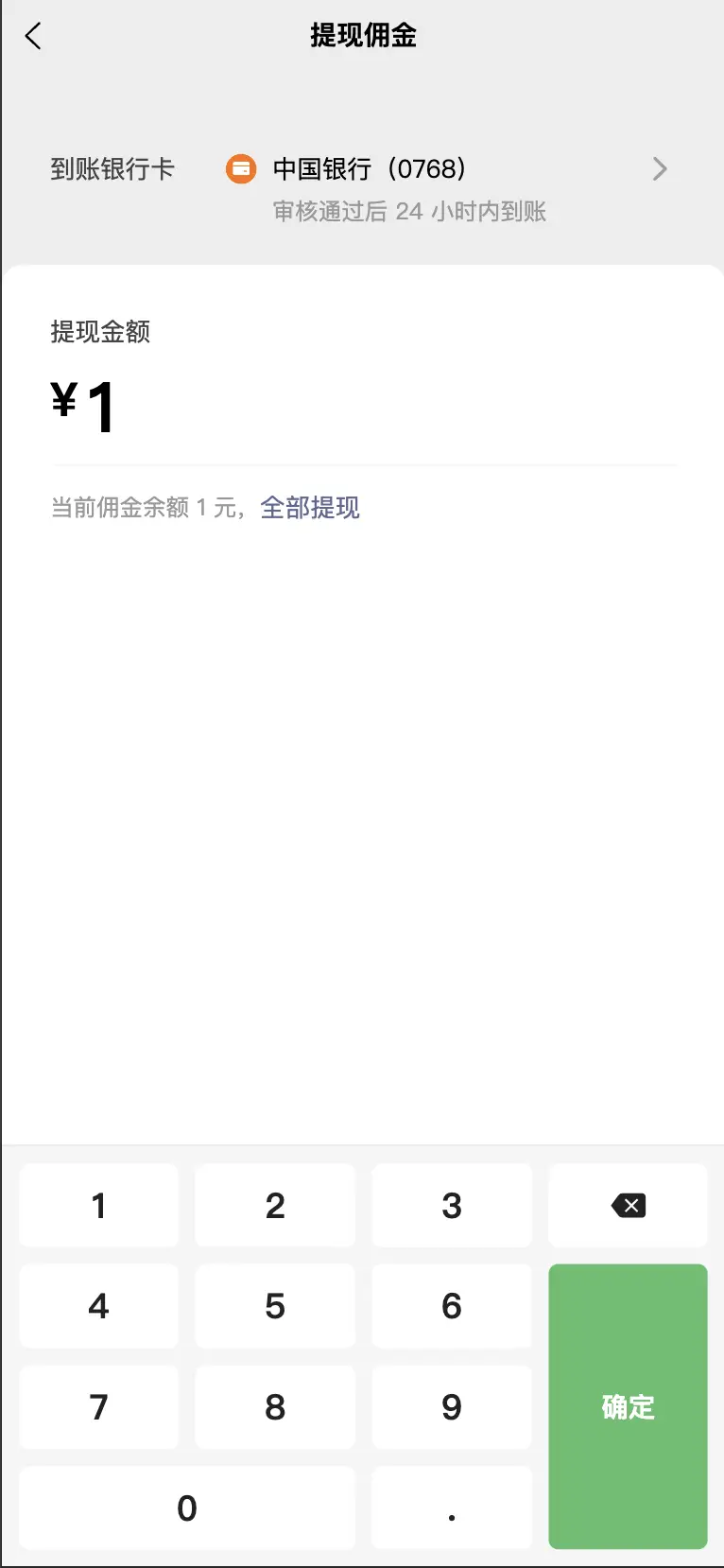
Task: Enter digit 0 on the keypad
Action: click(187, 1507)
